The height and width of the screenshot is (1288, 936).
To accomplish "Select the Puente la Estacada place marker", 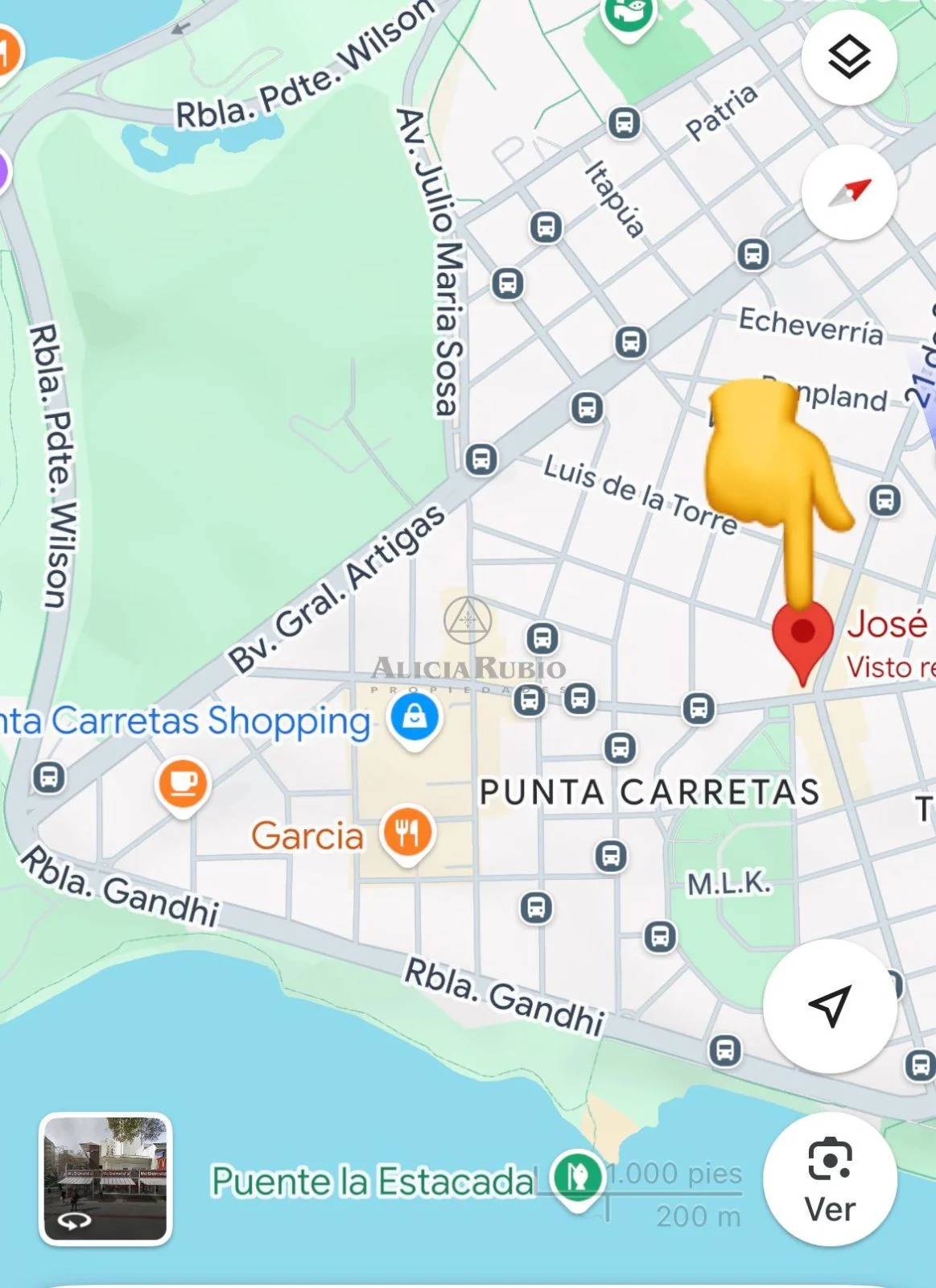I will (x=576, y=1177).
